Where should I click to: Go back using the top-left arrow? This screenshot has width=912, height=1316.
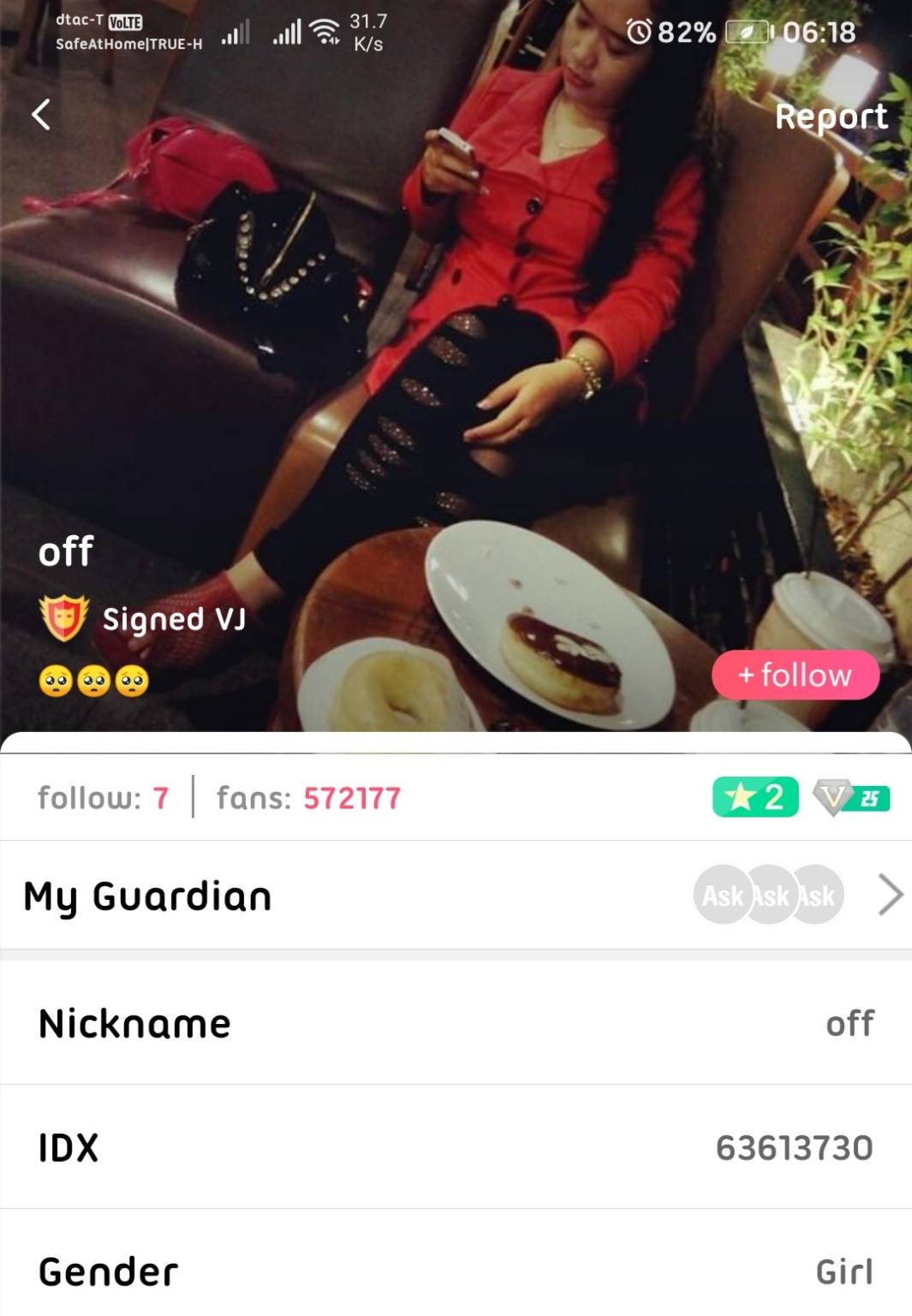click(41, 114)
